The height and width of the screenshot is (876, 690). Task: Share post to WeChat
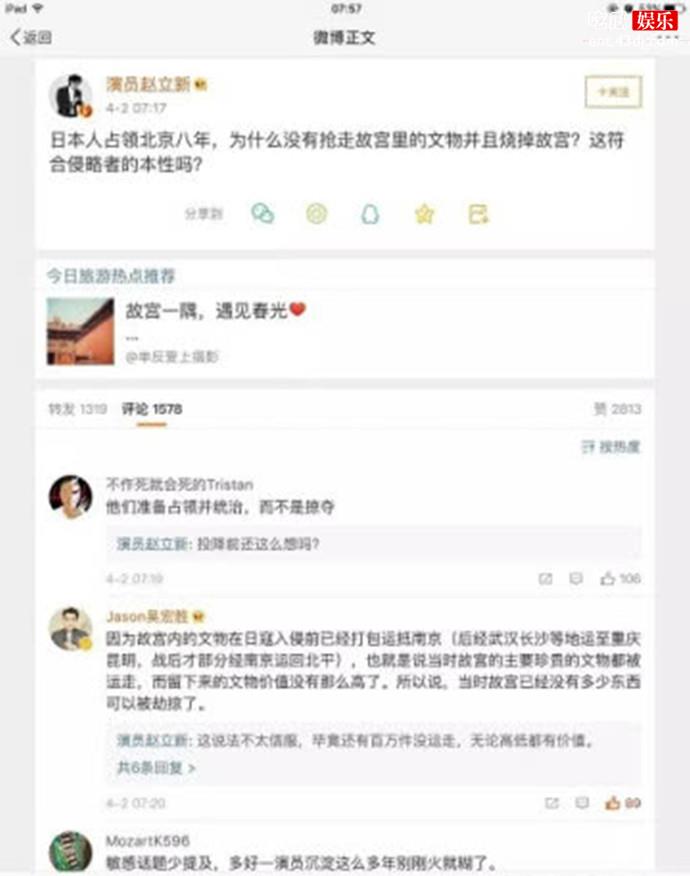click(x=262, y=213)
